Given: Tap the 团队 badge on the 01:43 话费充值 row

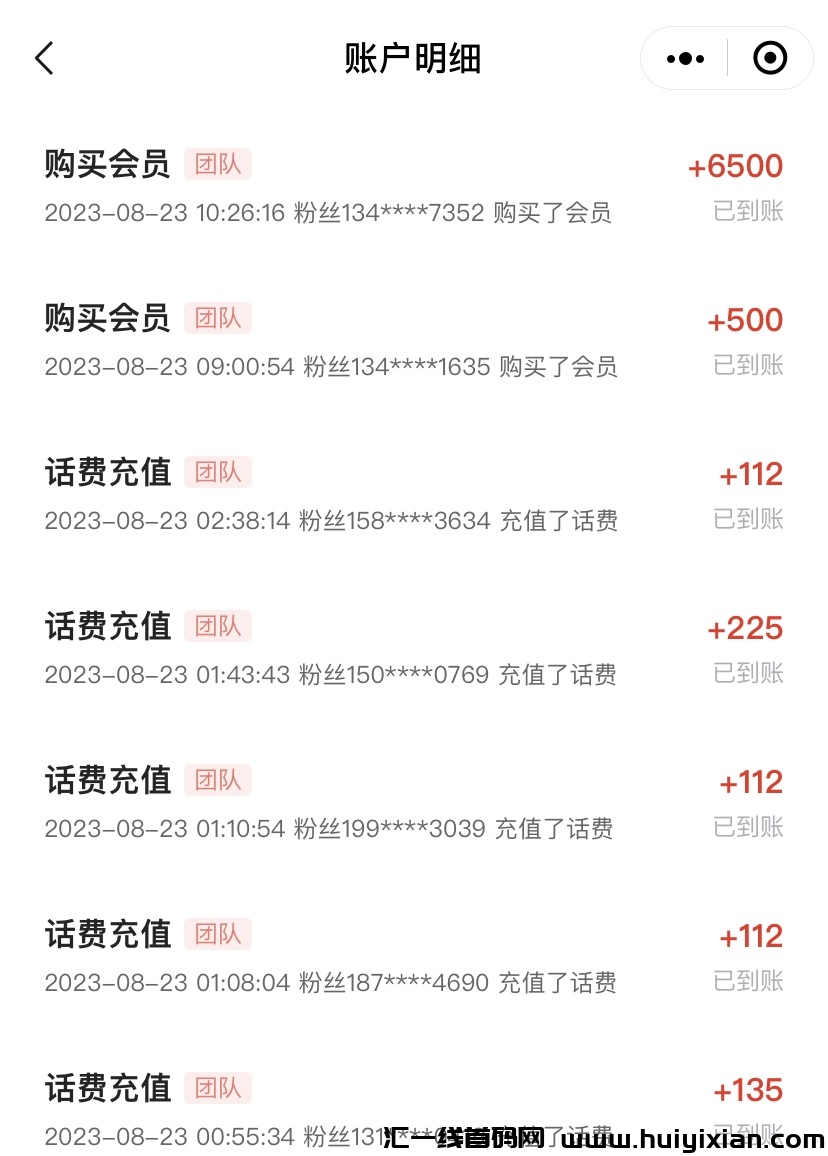Looking at the screenshot, I should click(x=218, y=626).
